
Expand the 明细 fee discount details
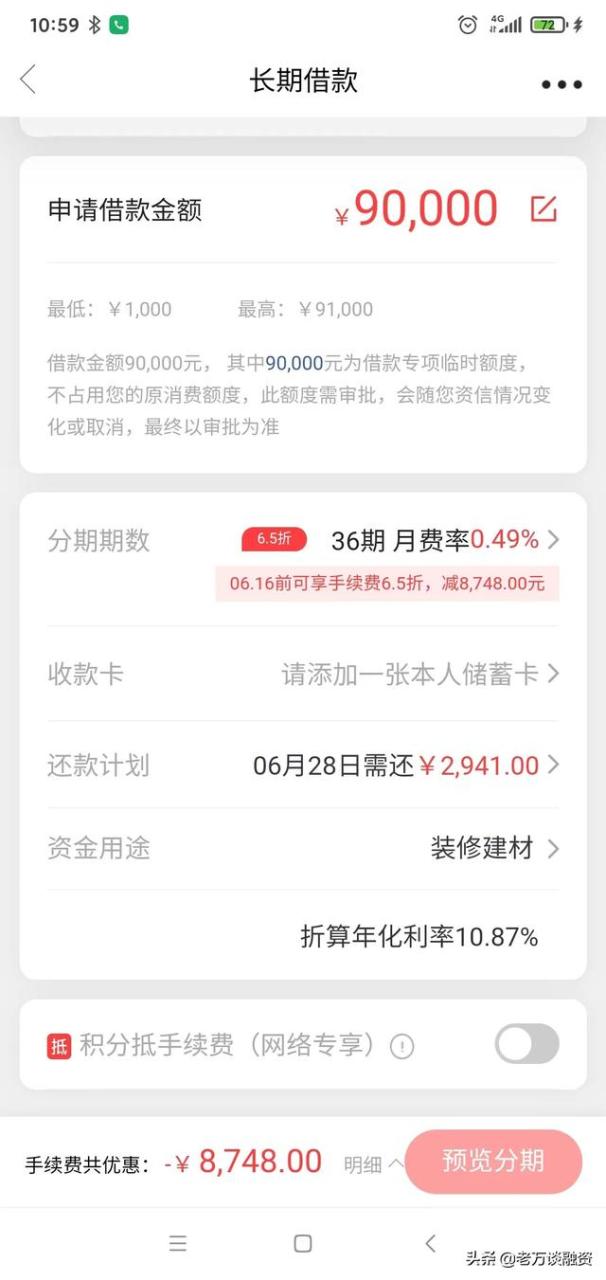click(x=374, y=1164)
